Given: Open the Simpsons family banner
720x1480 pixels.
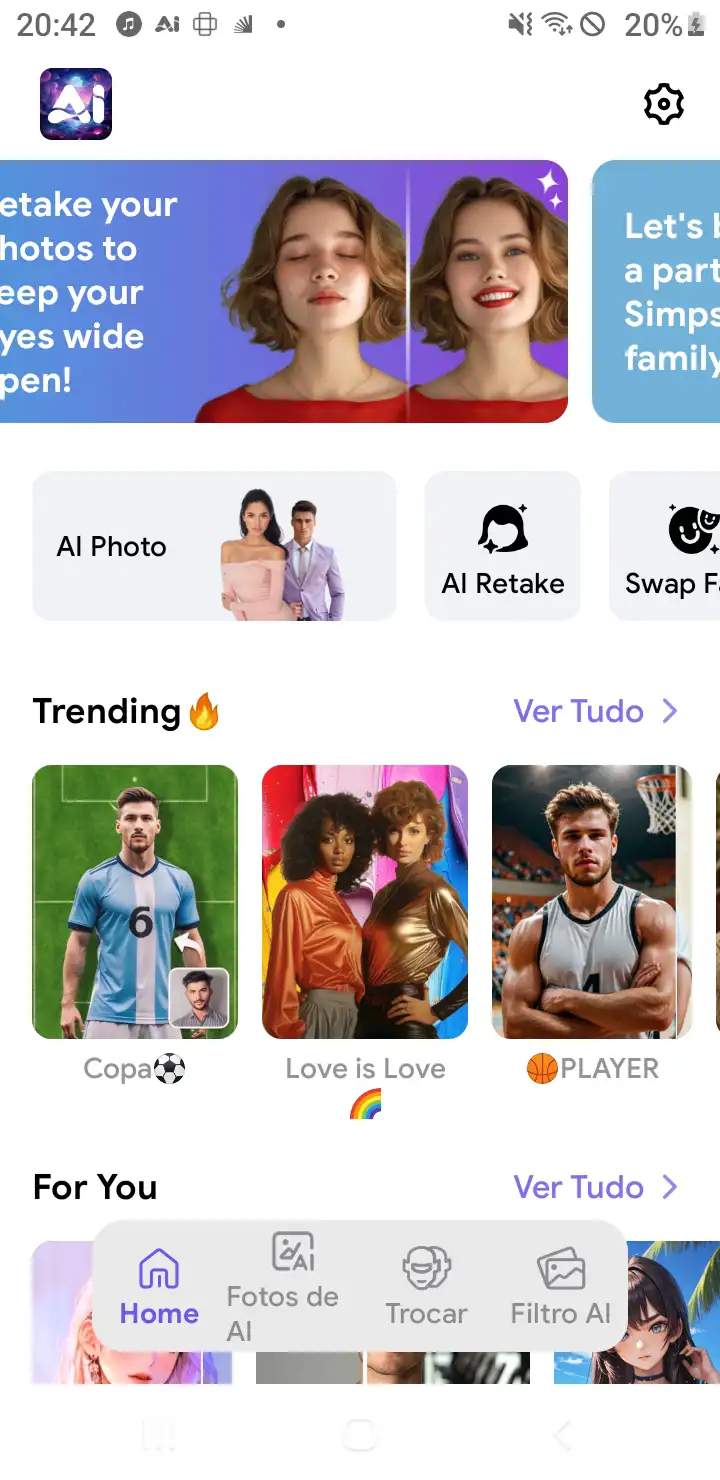Looking at the screenshot, I should 658,291.
